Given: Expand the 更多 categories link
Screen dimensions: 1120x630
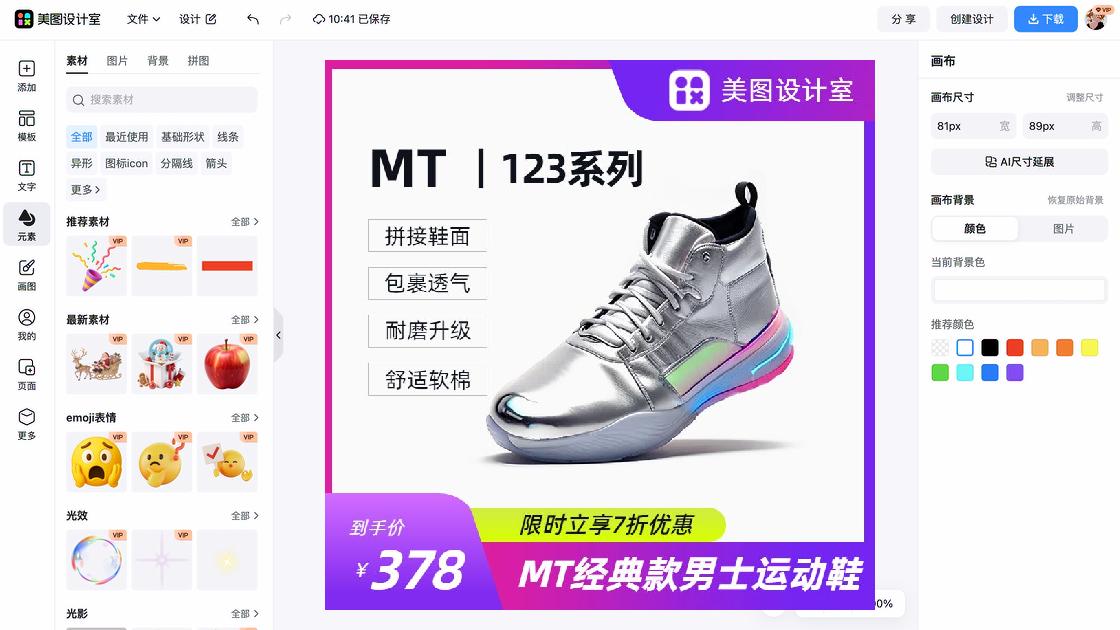Looking at the screenshot, I should pos(85,189).
